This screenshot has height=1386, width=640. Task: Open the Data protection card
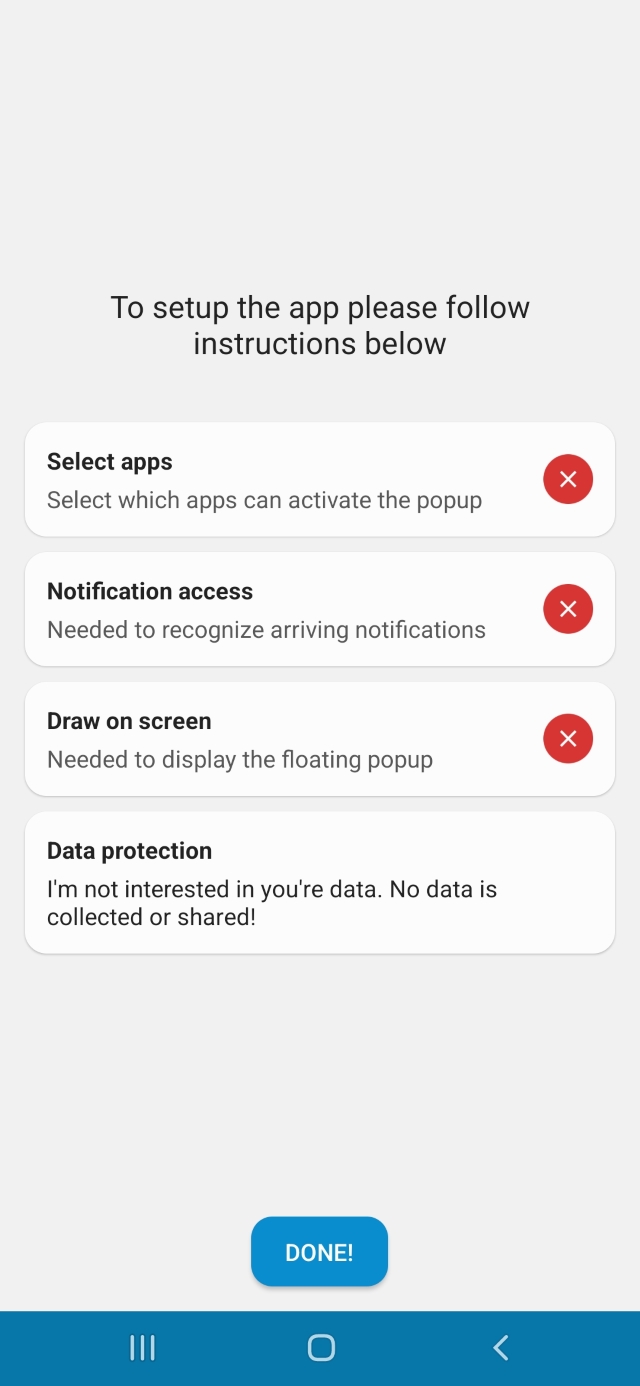(320, 883)
